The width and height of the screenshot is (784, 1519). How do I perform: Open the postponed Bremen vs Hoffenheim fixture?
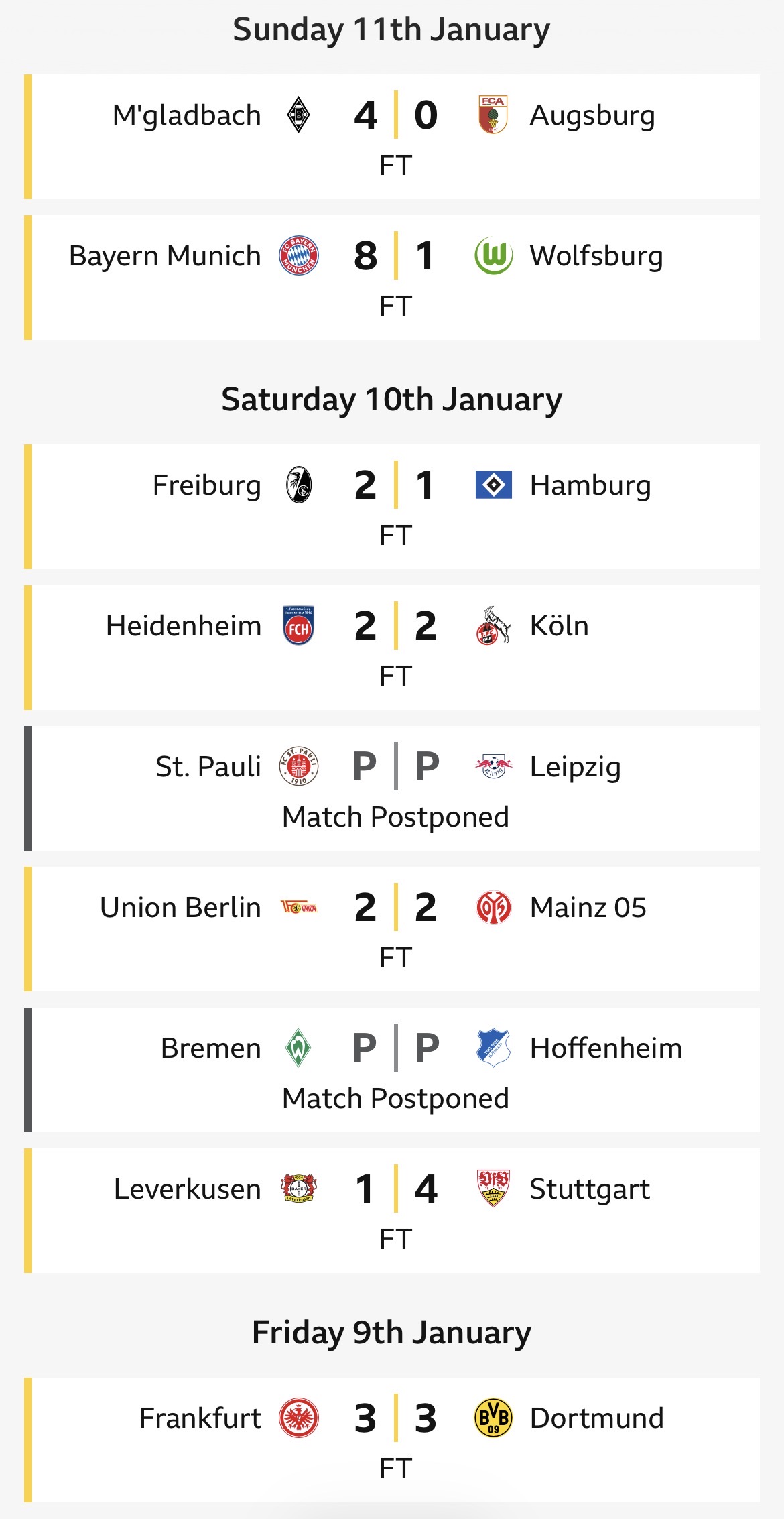pyautogui.click(x=392, y=1070)
